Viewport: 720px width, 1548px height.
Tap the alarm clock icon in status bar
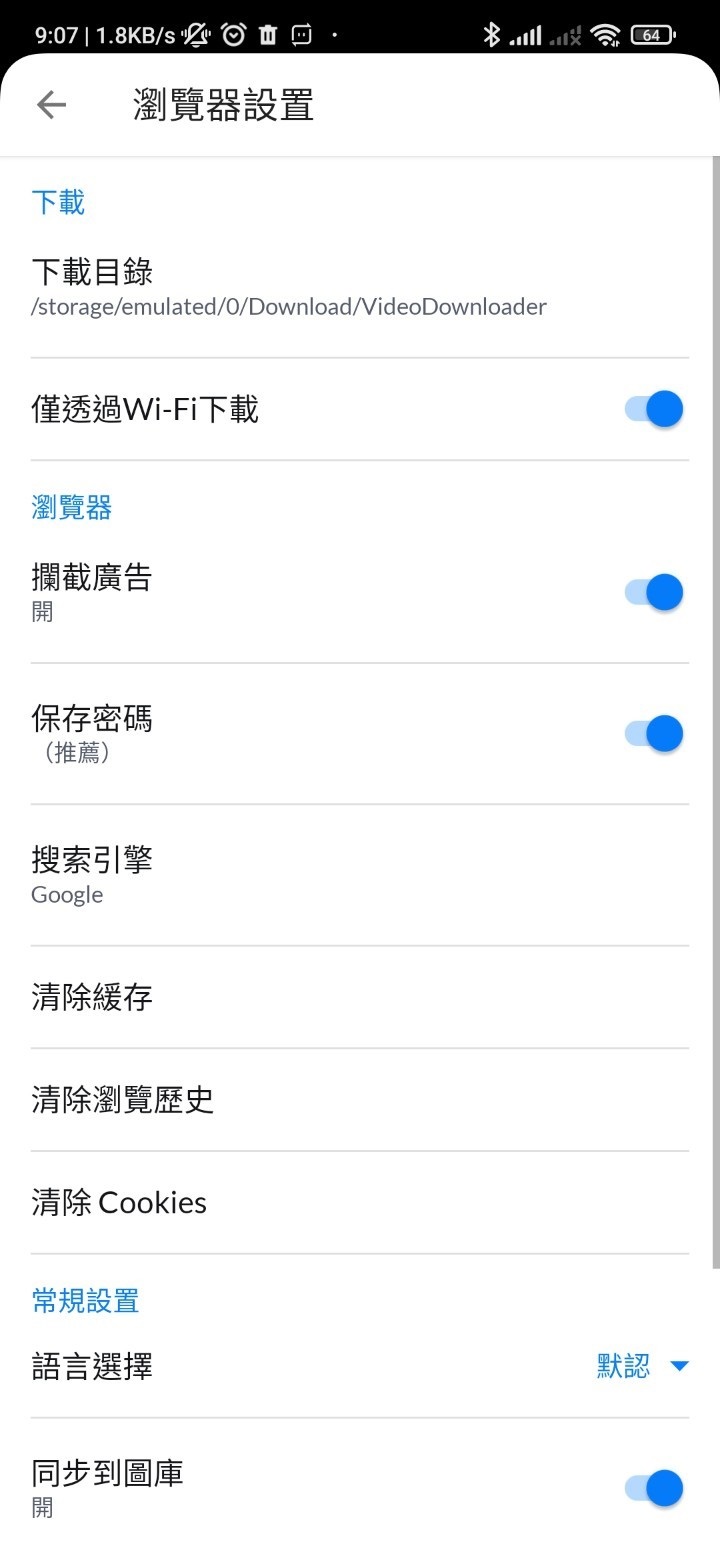233,33
